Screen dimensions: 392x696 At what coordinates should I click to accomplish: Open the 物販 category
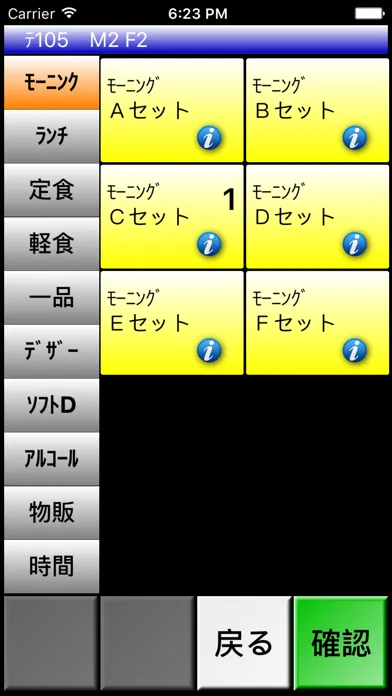click(x=51, y=512)
